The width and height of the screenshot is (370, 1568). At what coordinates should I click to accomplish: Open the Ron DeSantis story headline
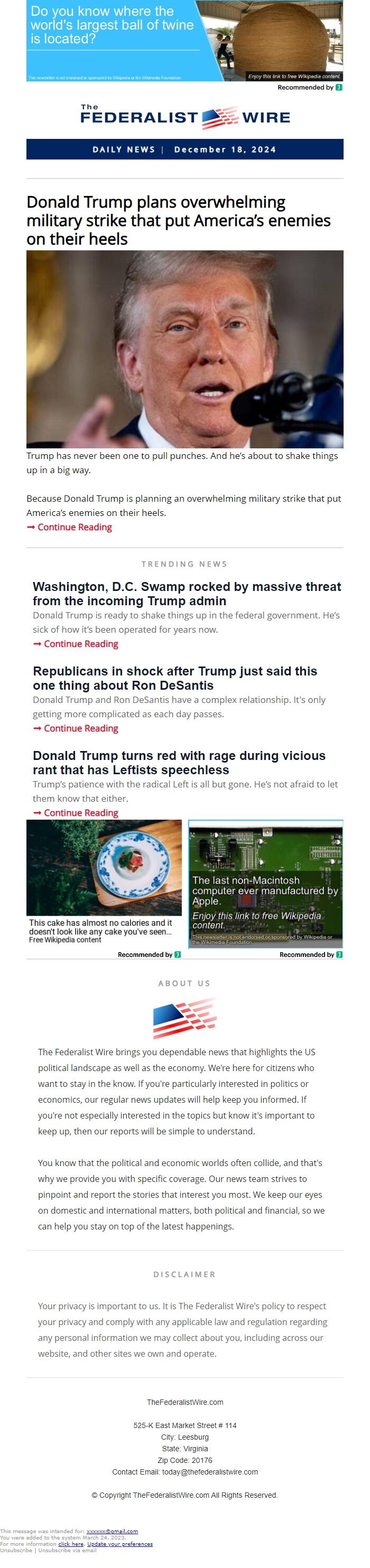click(175, 678)
